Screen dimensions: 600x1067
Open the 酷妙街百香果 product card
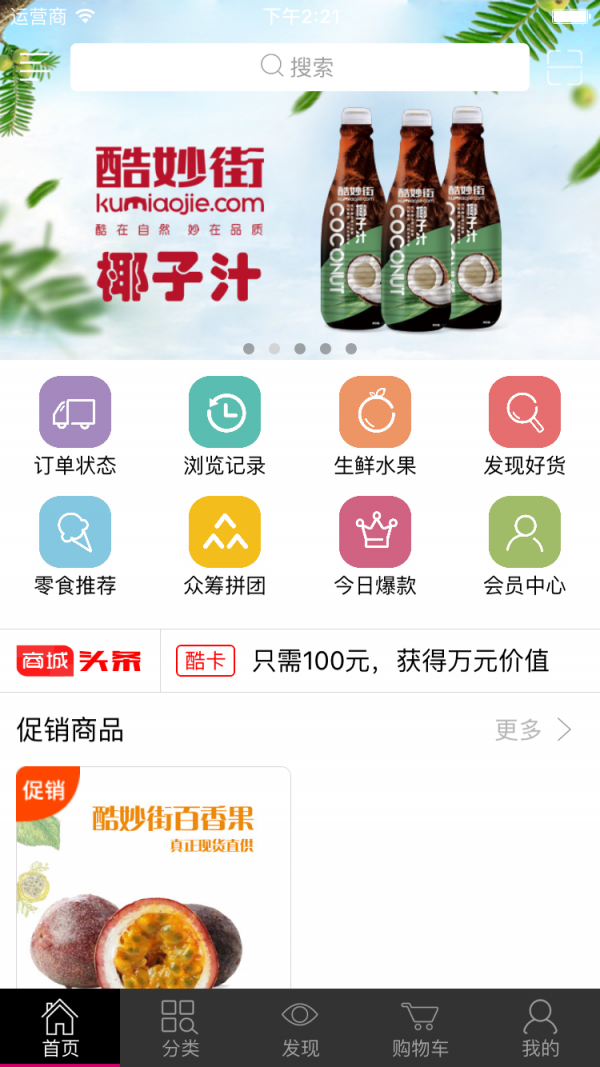click(153, 878)
